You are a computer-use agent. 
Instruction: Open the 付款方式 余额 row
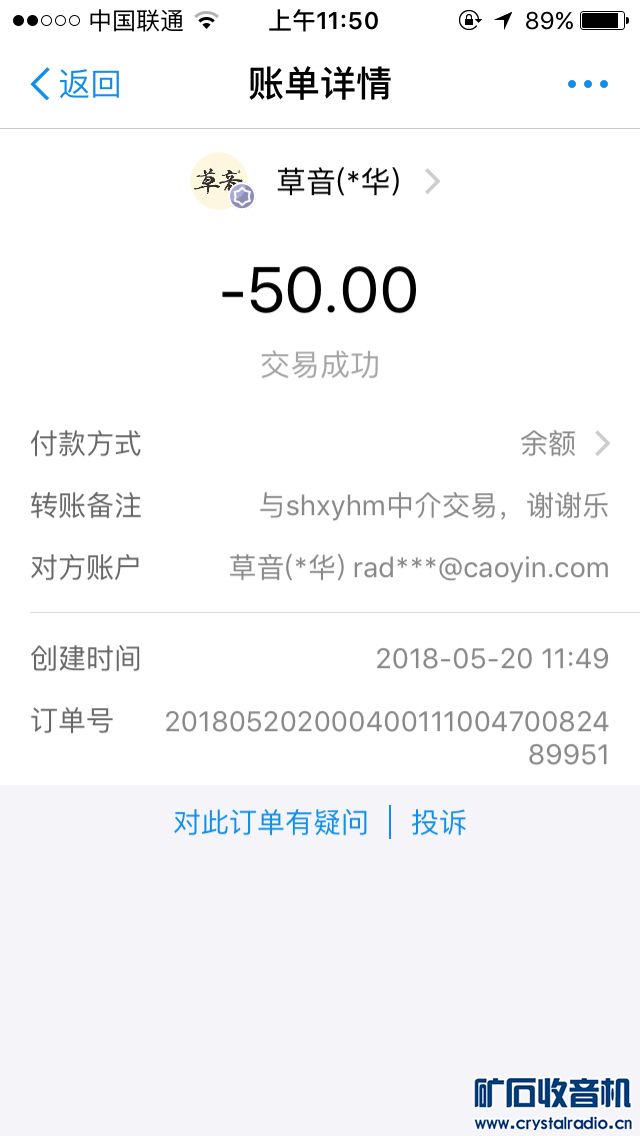320,443
